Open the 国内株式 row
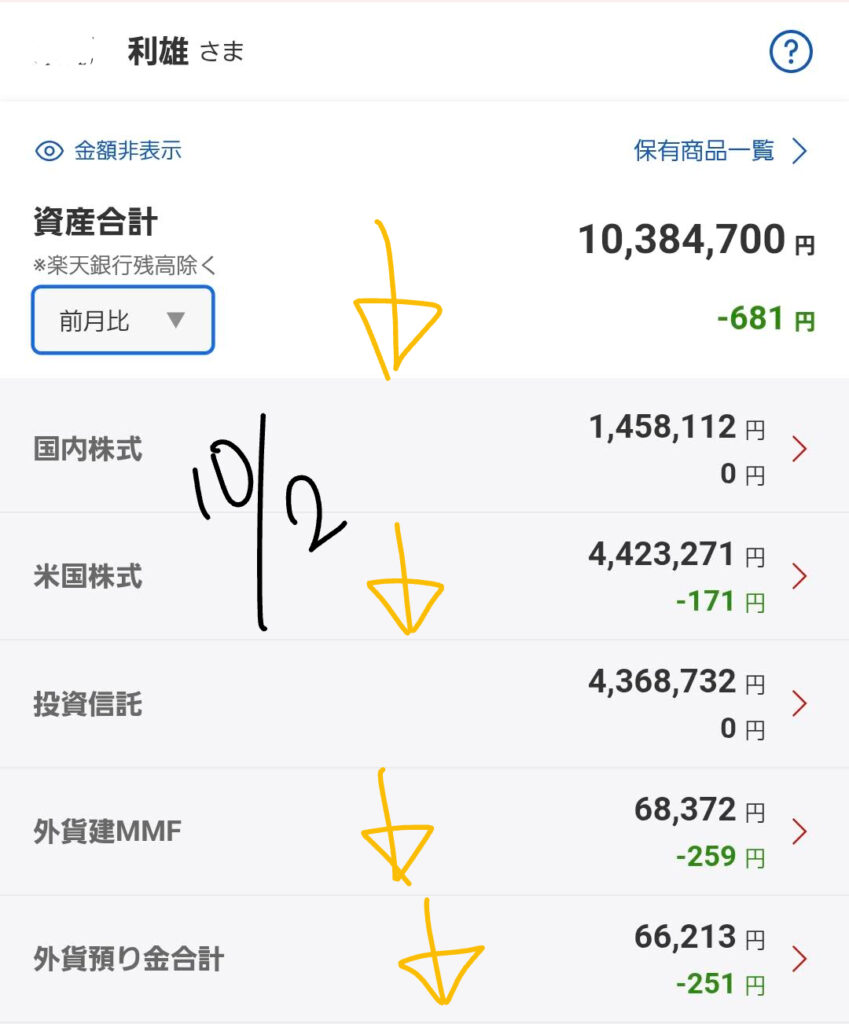This screenshot has height=1024, width=849. coord(424,449)
